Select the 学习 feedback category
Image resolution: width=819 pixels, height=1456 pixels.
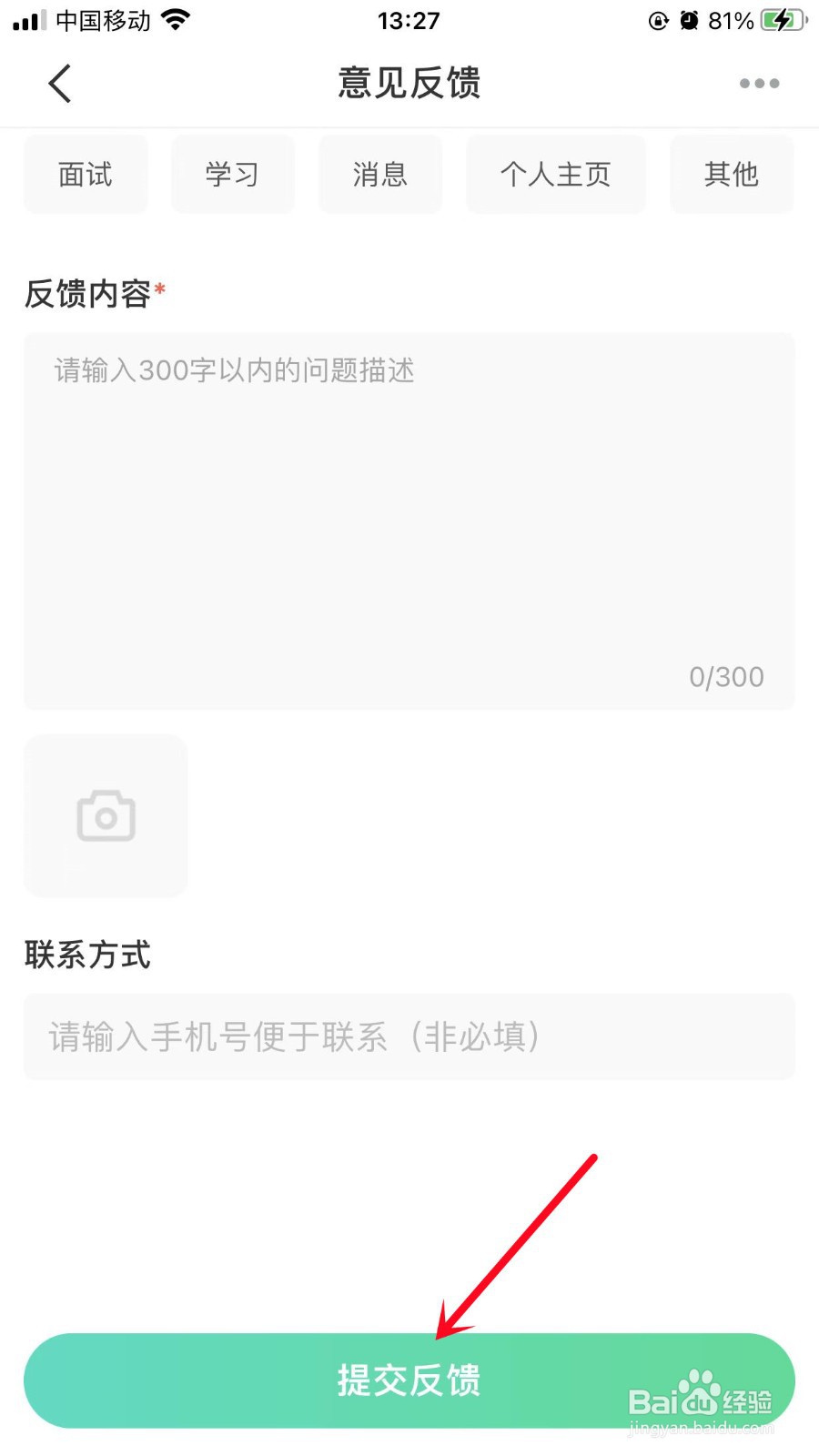pos(232,174)
